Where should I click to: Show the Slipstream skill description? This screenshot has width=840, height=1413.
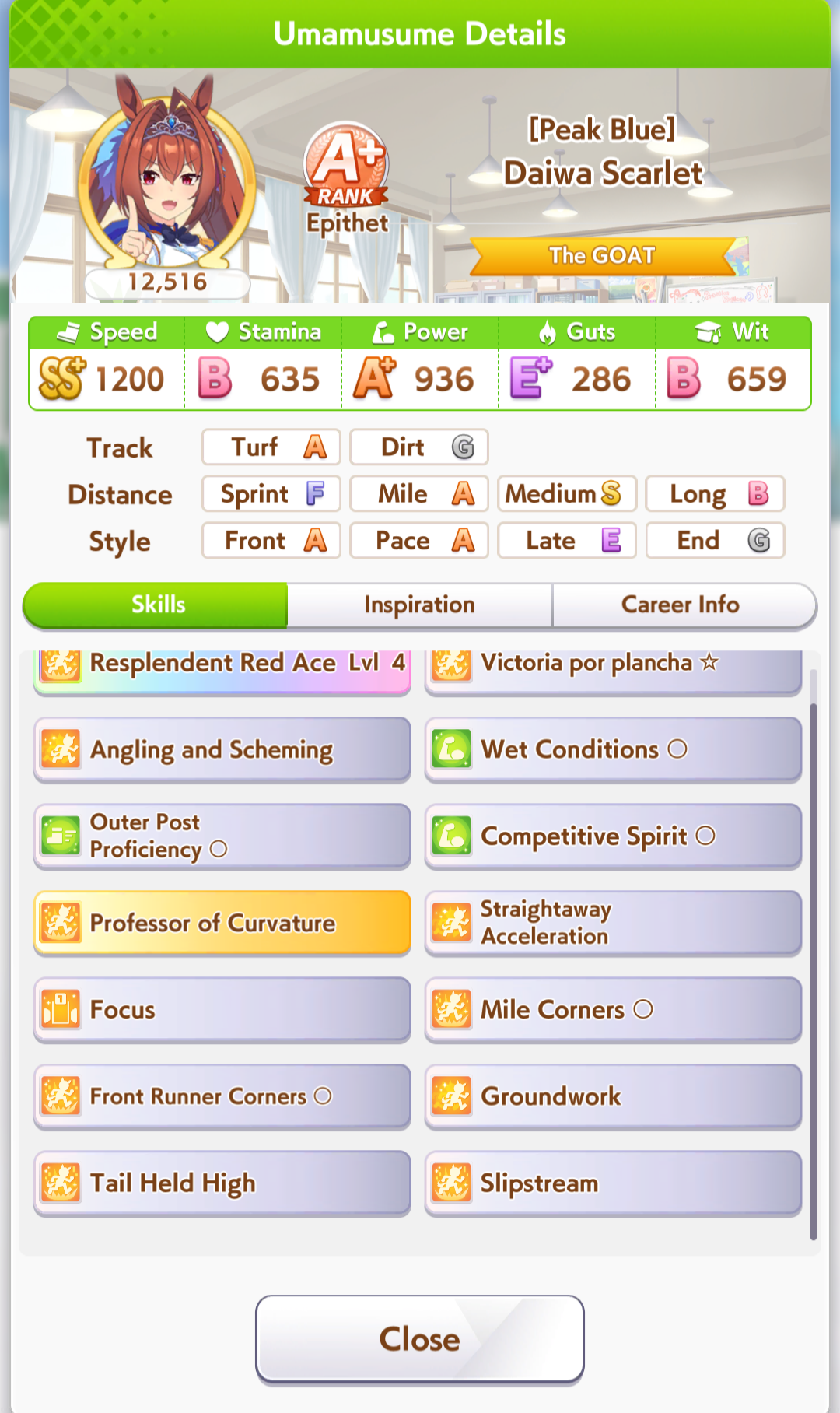[613, 1183]
